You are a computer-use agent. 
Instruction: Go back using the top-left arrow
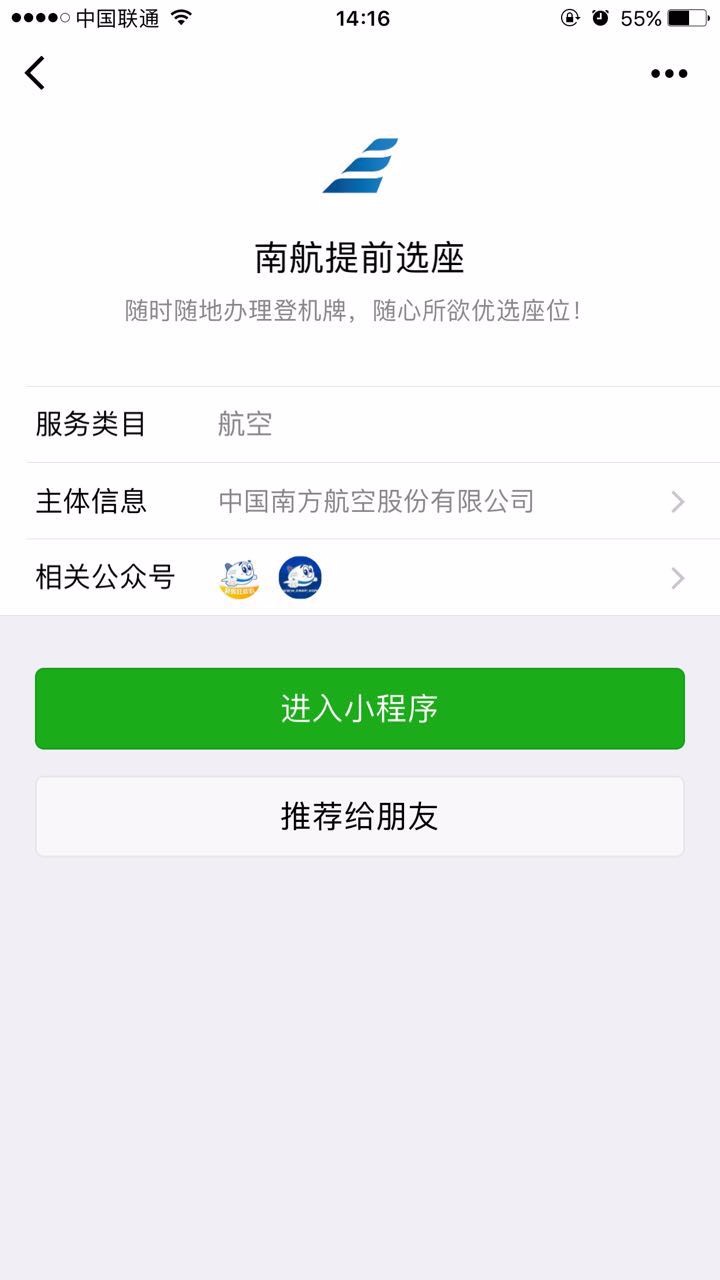coord(36,73)
